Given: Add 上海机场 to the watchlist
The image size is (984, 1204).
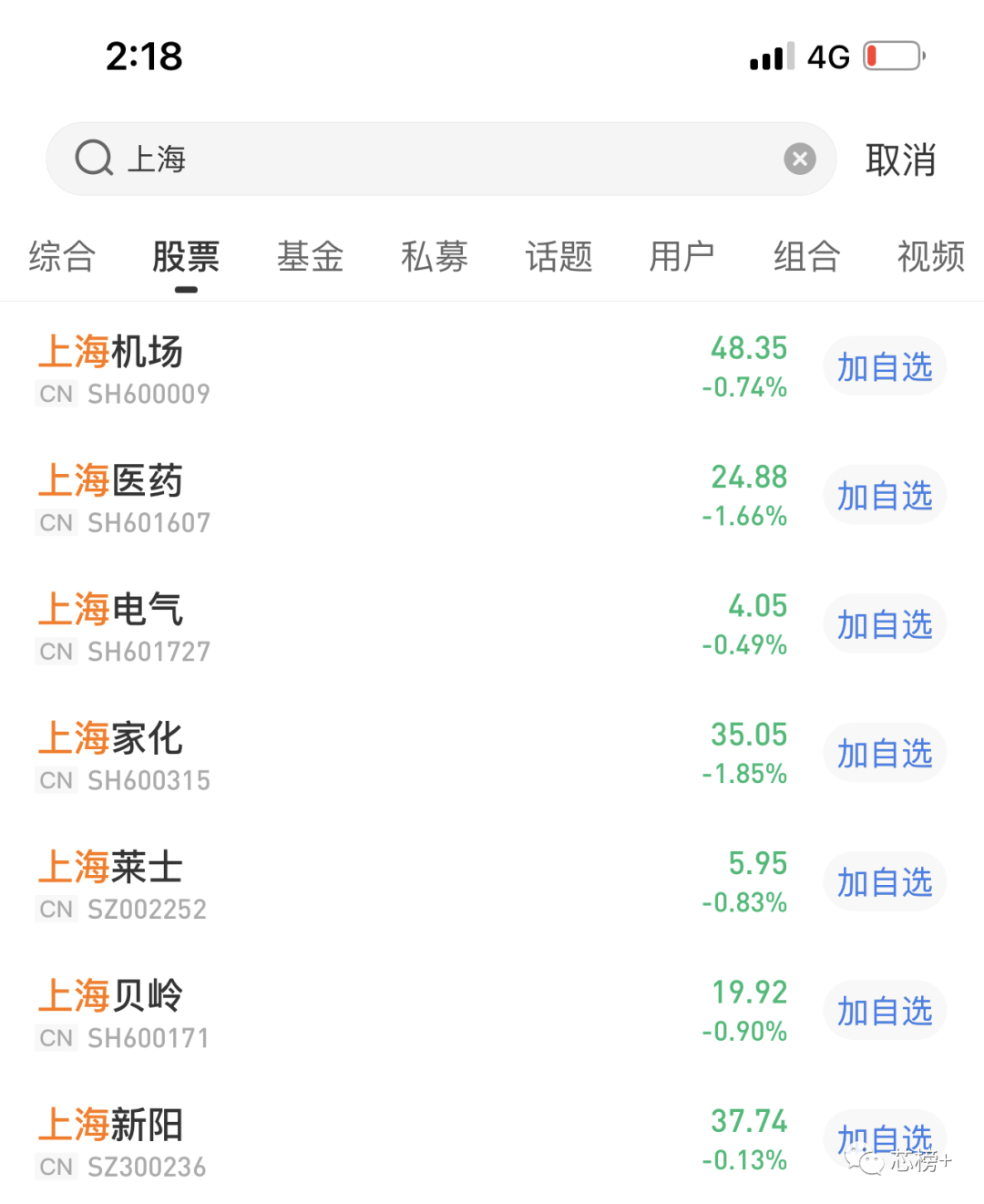Looking at the screenshot, I should point(885,367).
